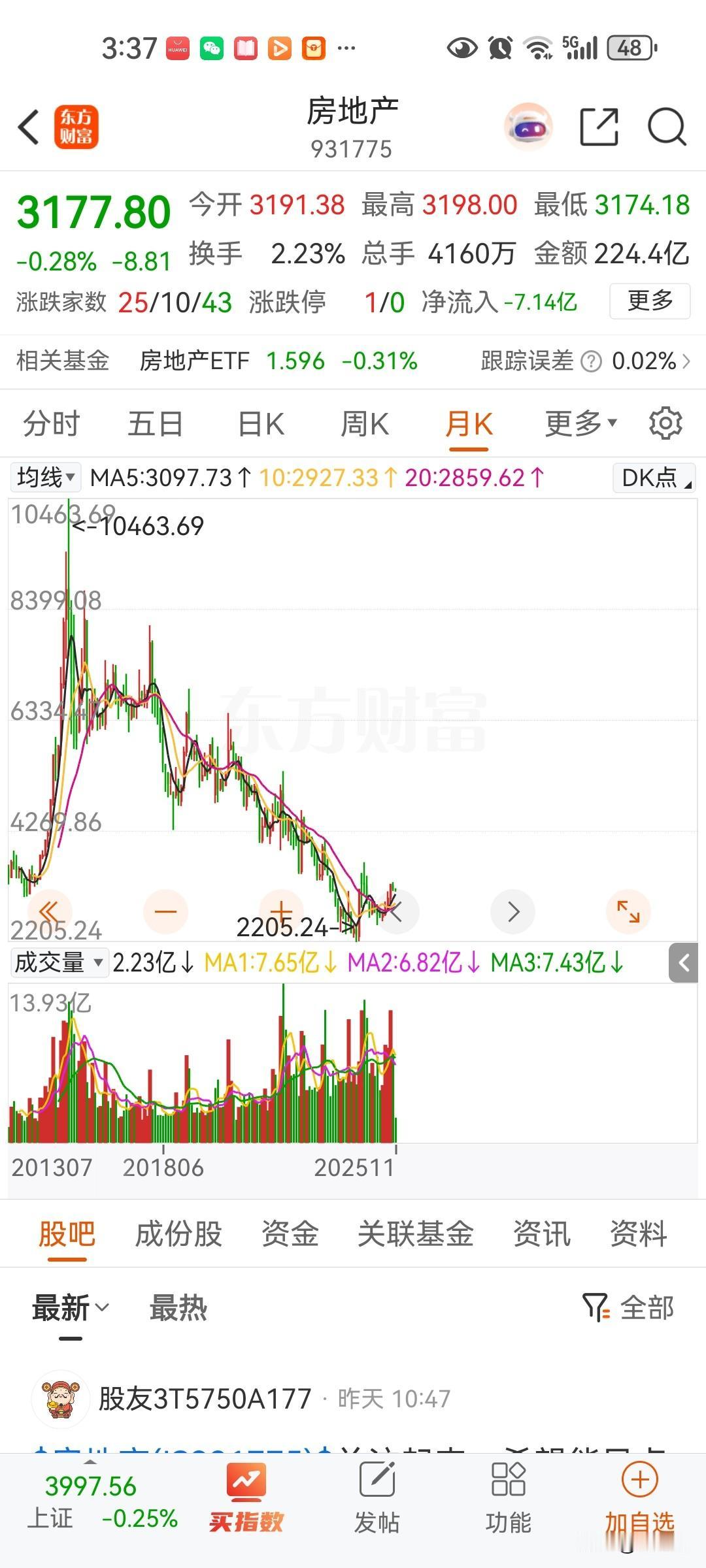706x1568 pixels.
Task: Open the chart settings gear
Action: point(666,423)
